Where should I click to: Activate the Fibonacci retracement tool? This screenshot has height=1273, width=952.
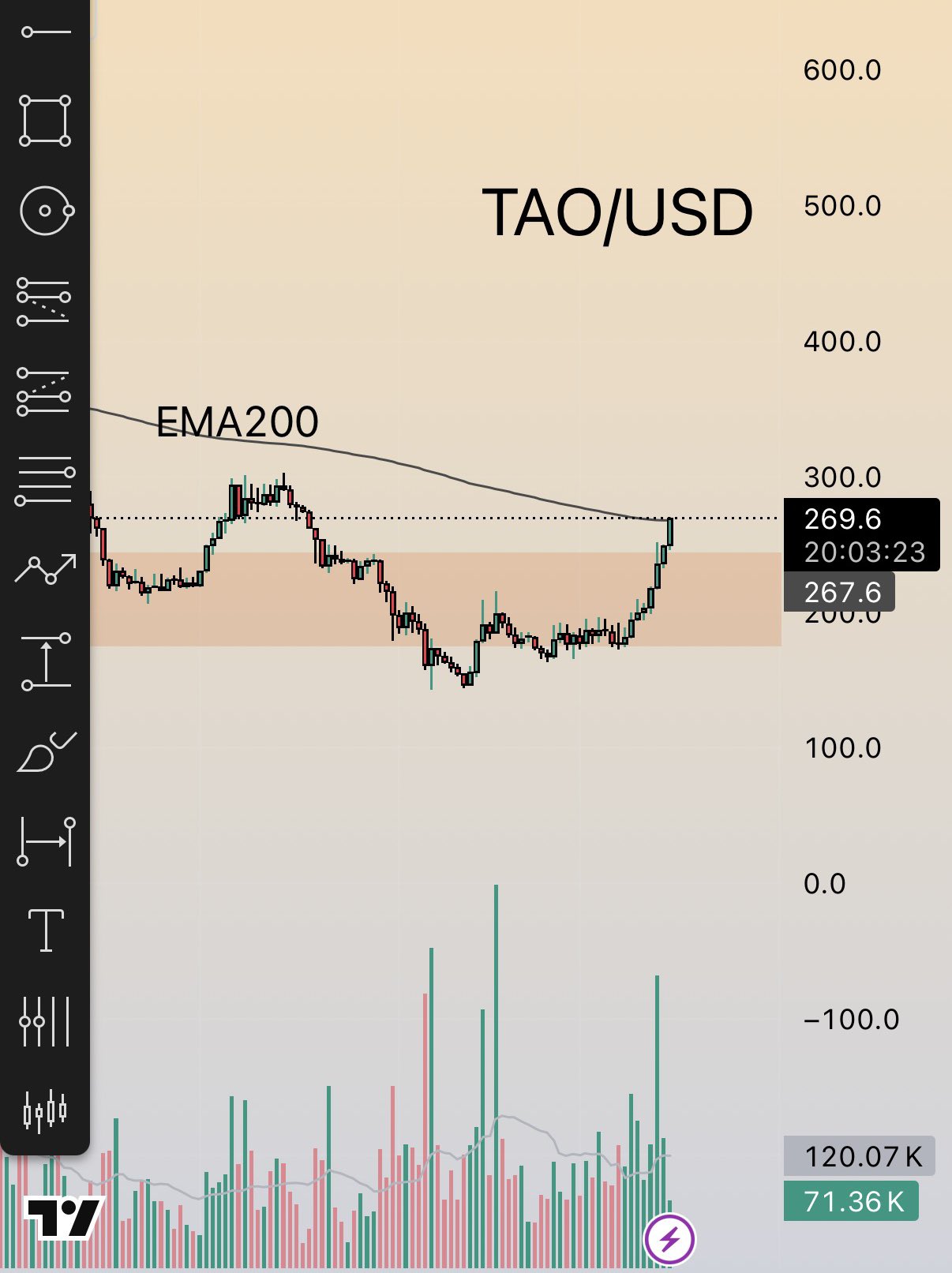click(44, 301)
